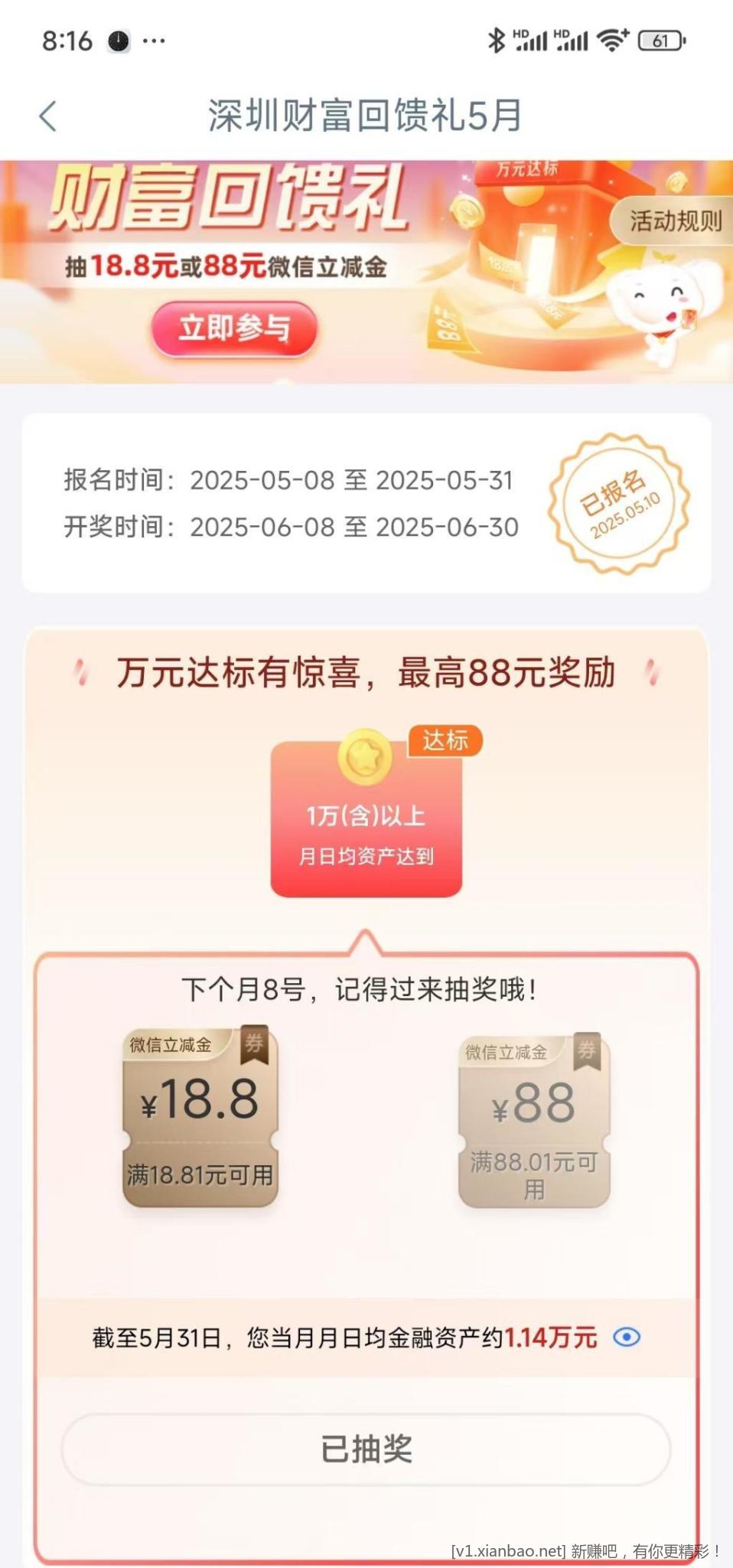
Task: Go back using the header arrow
Action: point(48,116)
